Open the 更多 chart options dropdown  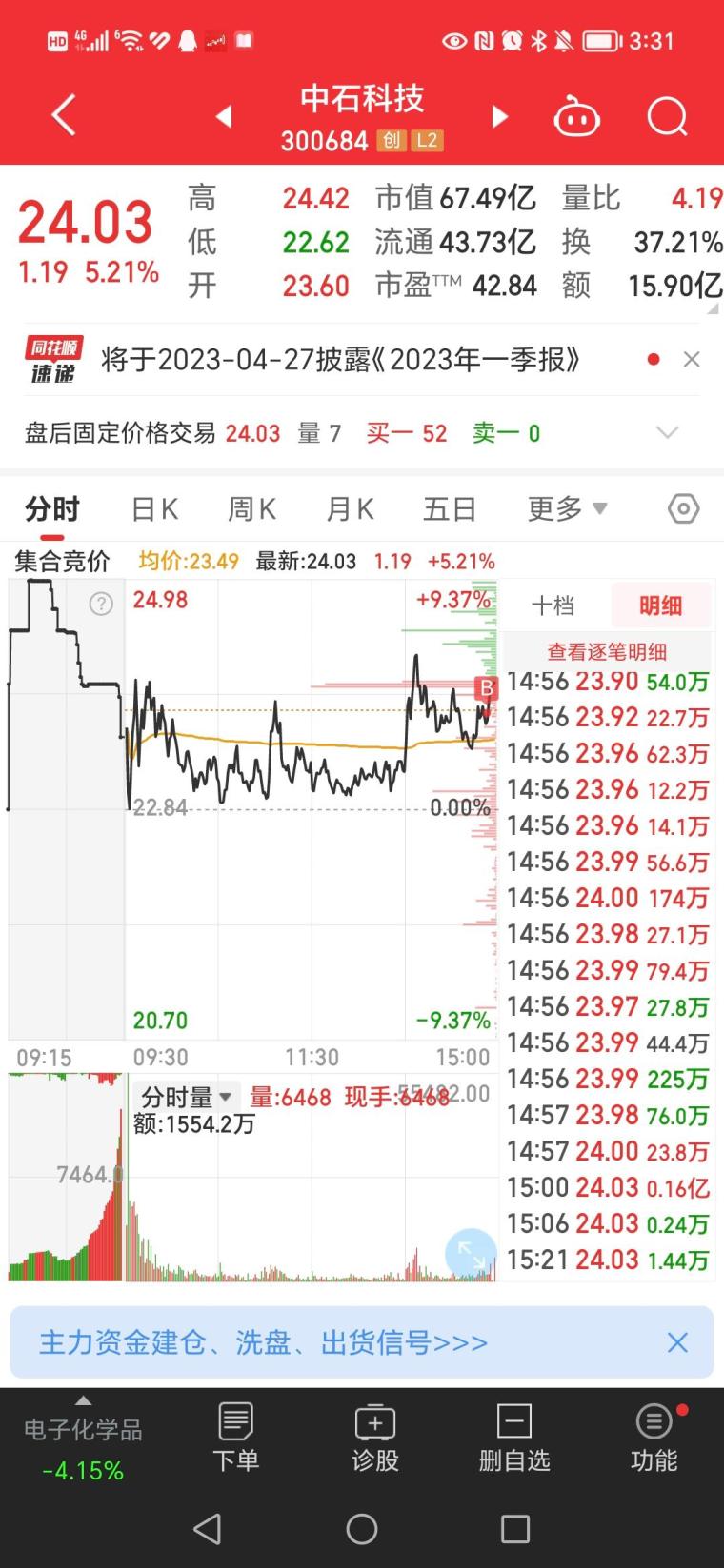pos(567,509)
